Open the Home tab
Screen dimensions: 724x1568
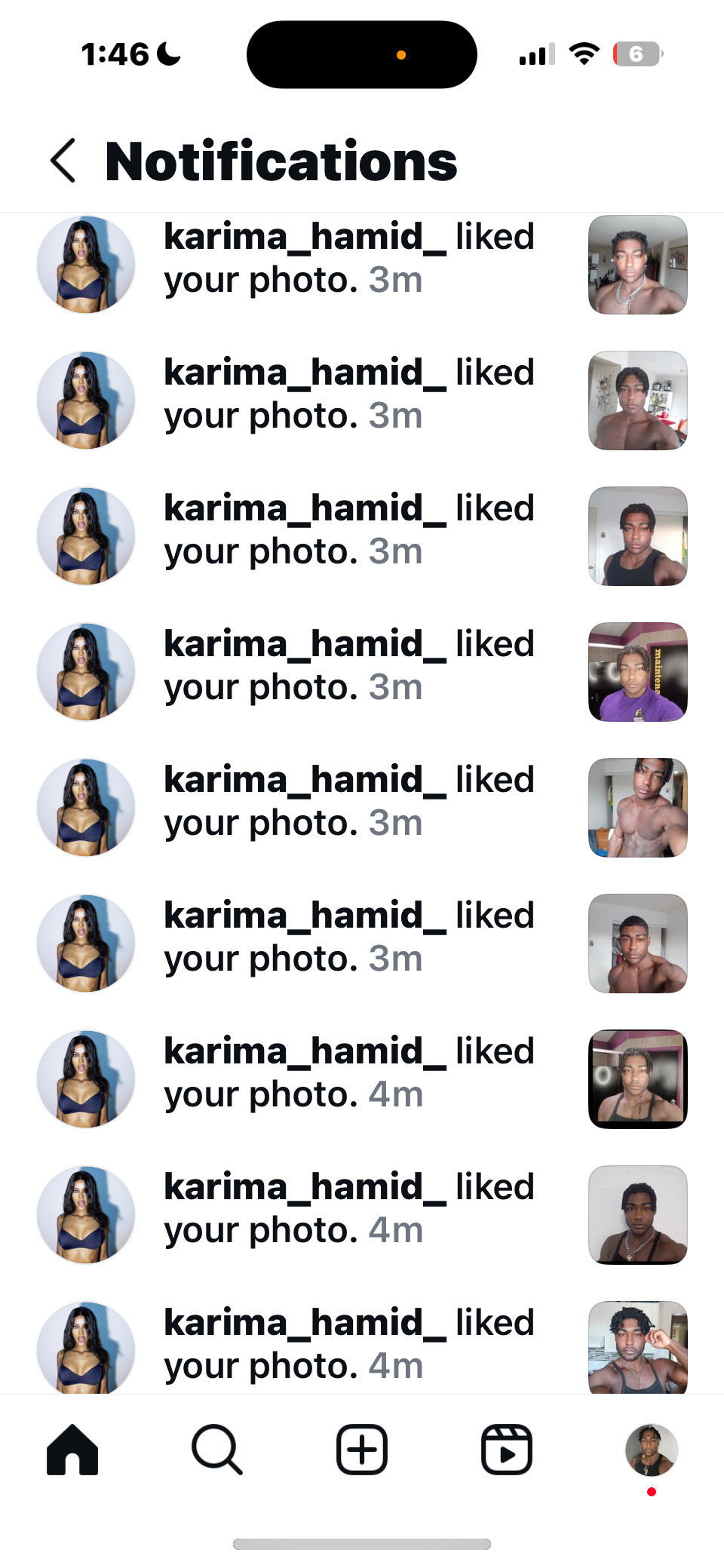pyautogui.click(x=72, y=1449)
